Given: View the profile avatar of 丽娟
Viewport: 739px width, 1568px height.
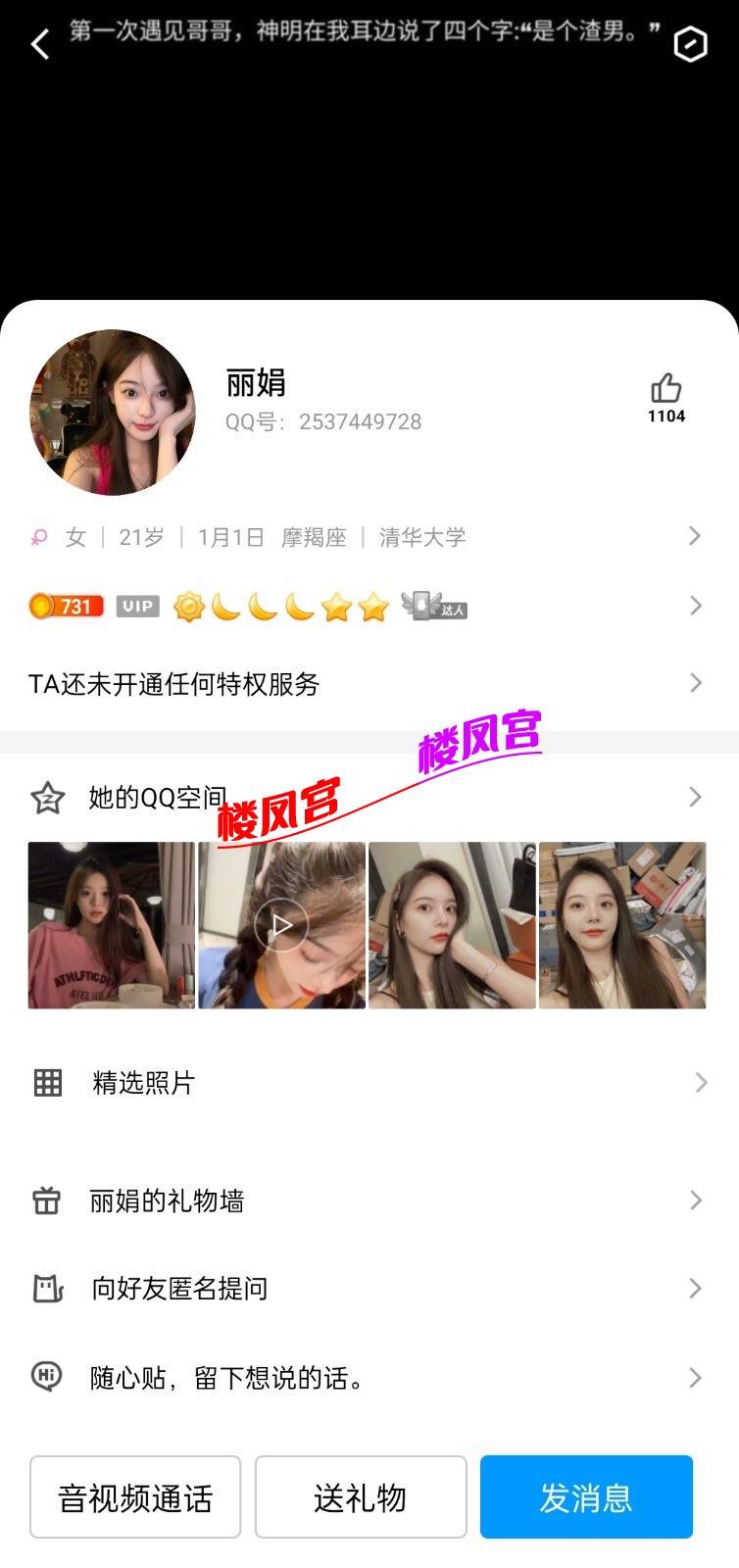Looking at the screenshot, I should (x=113, y=412).
